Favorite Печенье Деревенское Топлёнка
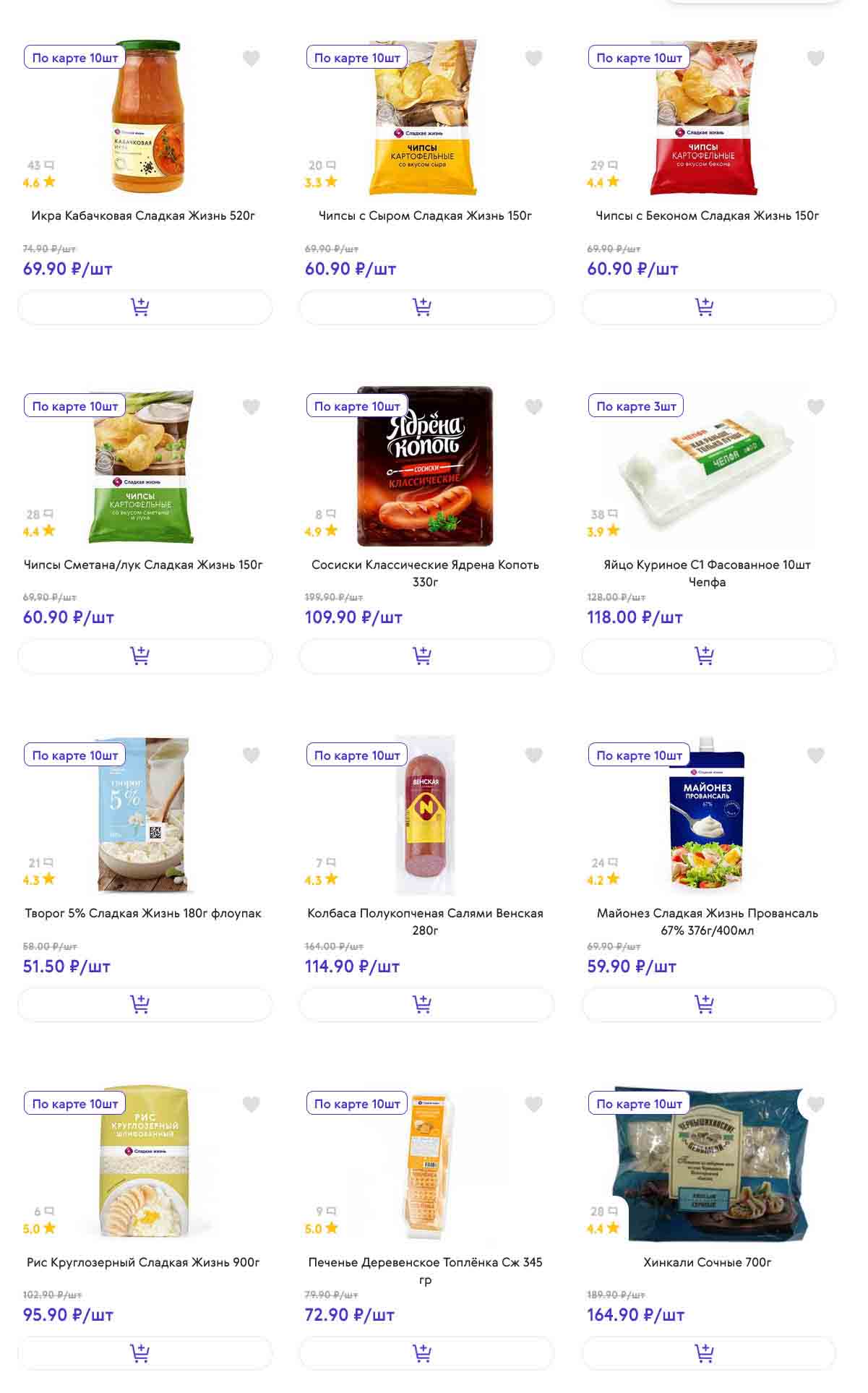Screen dimensions: 868x1393 533,1104
